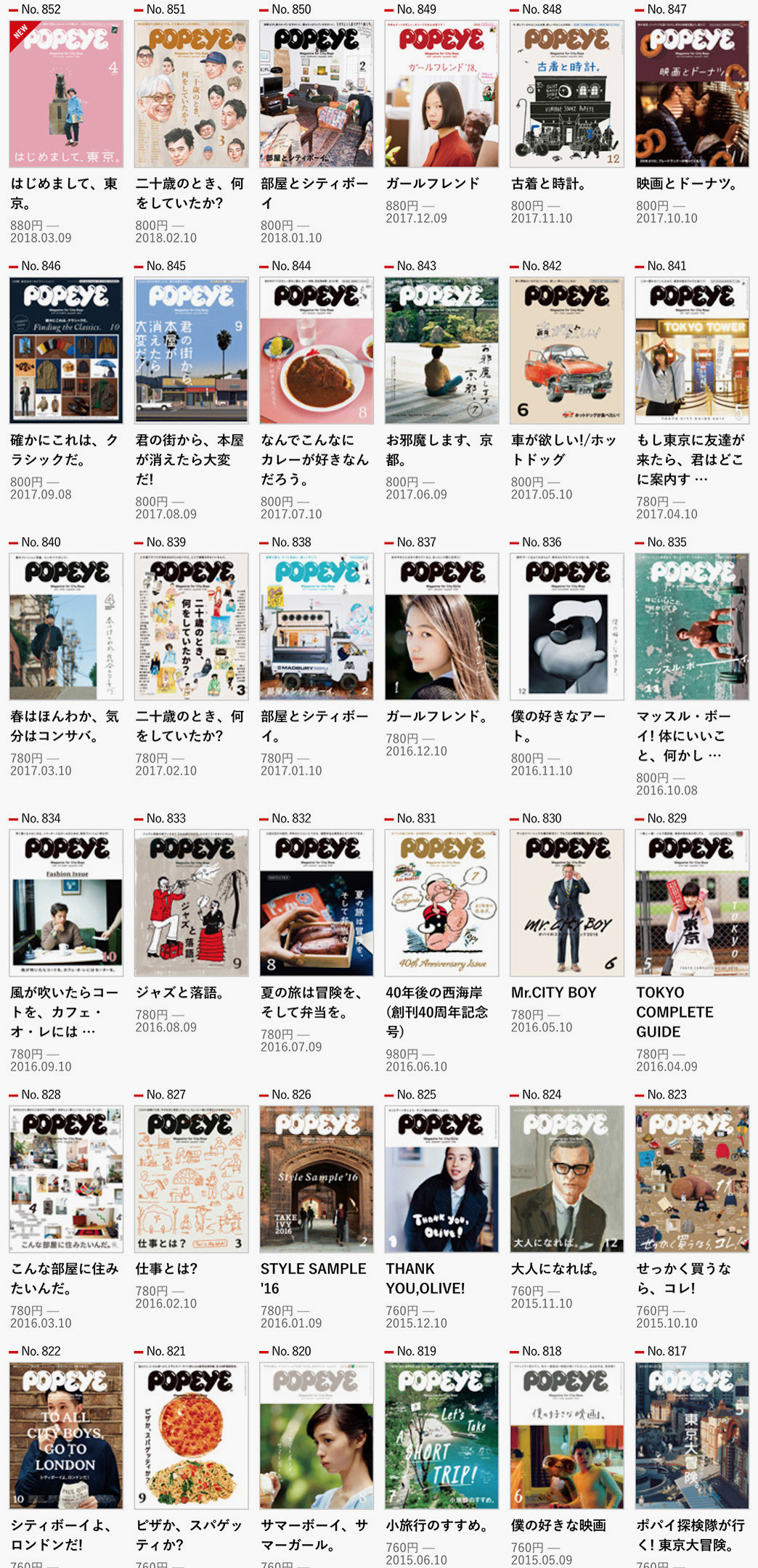Select issue No. 827 仕事とは?

click(x=191, y=1180)
